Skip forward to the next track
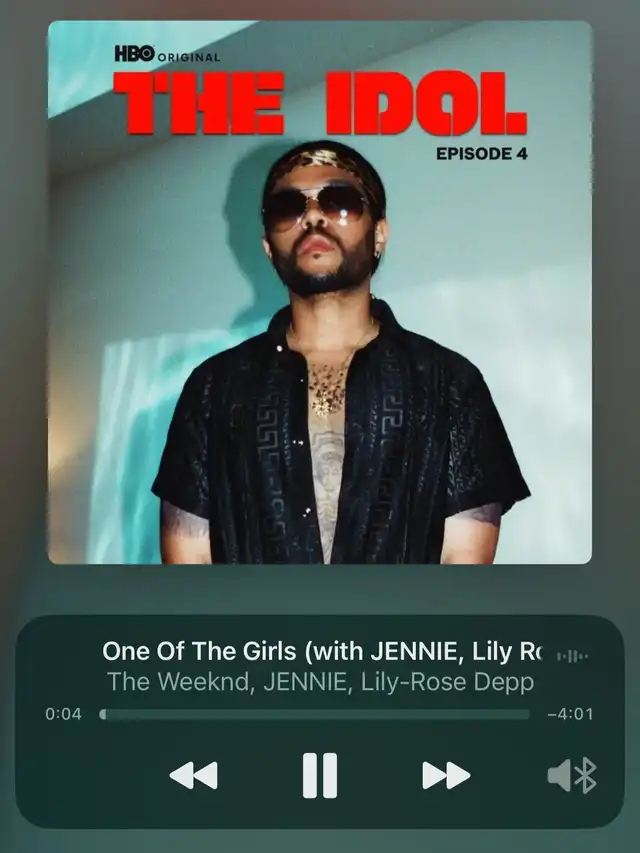This screenshot has width=640, height=853. [x=445, y=775]
